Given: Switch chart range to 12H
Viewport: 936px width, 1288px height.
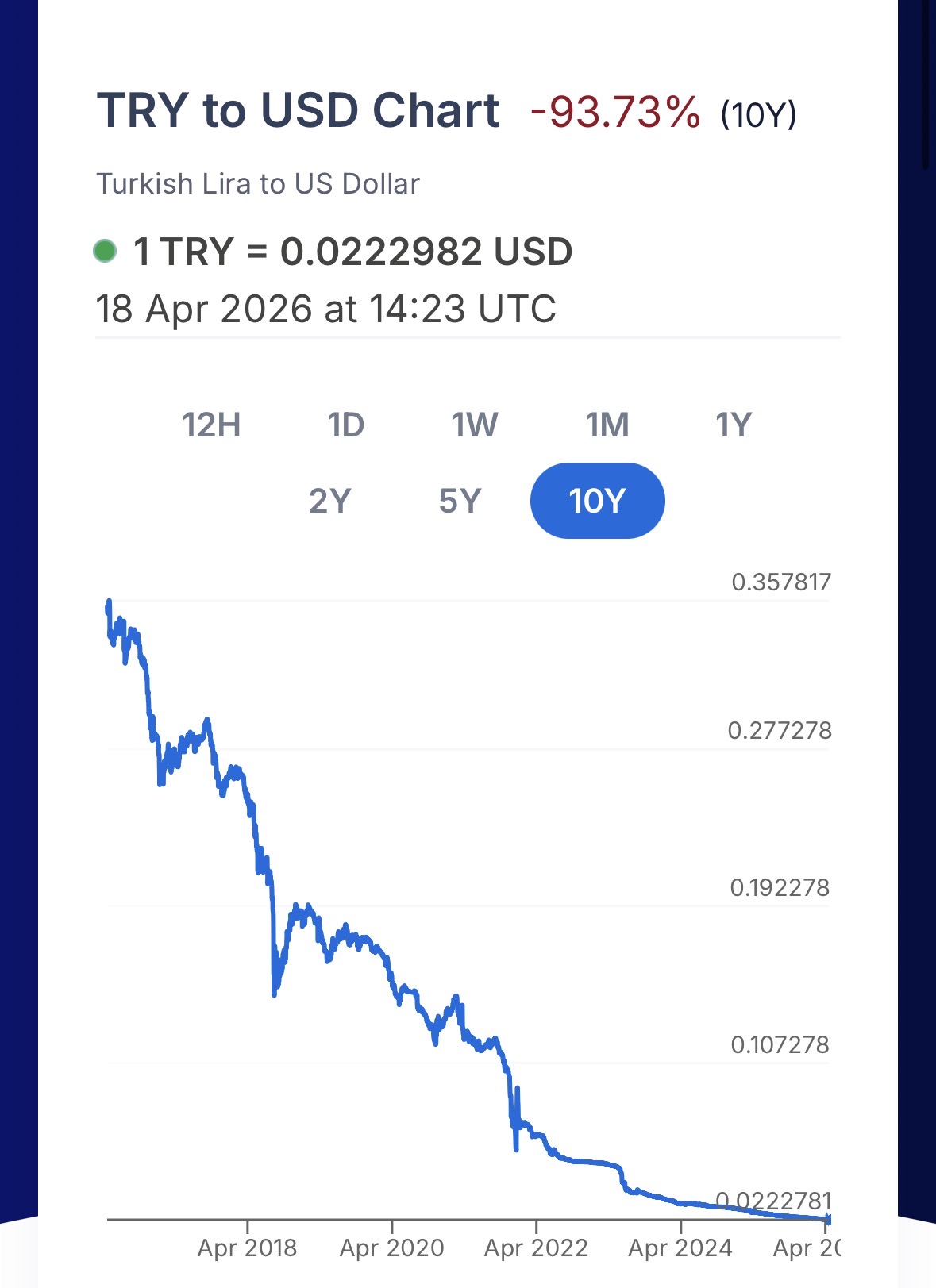Looking at the screenshot, I should click(x=211, y=425).
